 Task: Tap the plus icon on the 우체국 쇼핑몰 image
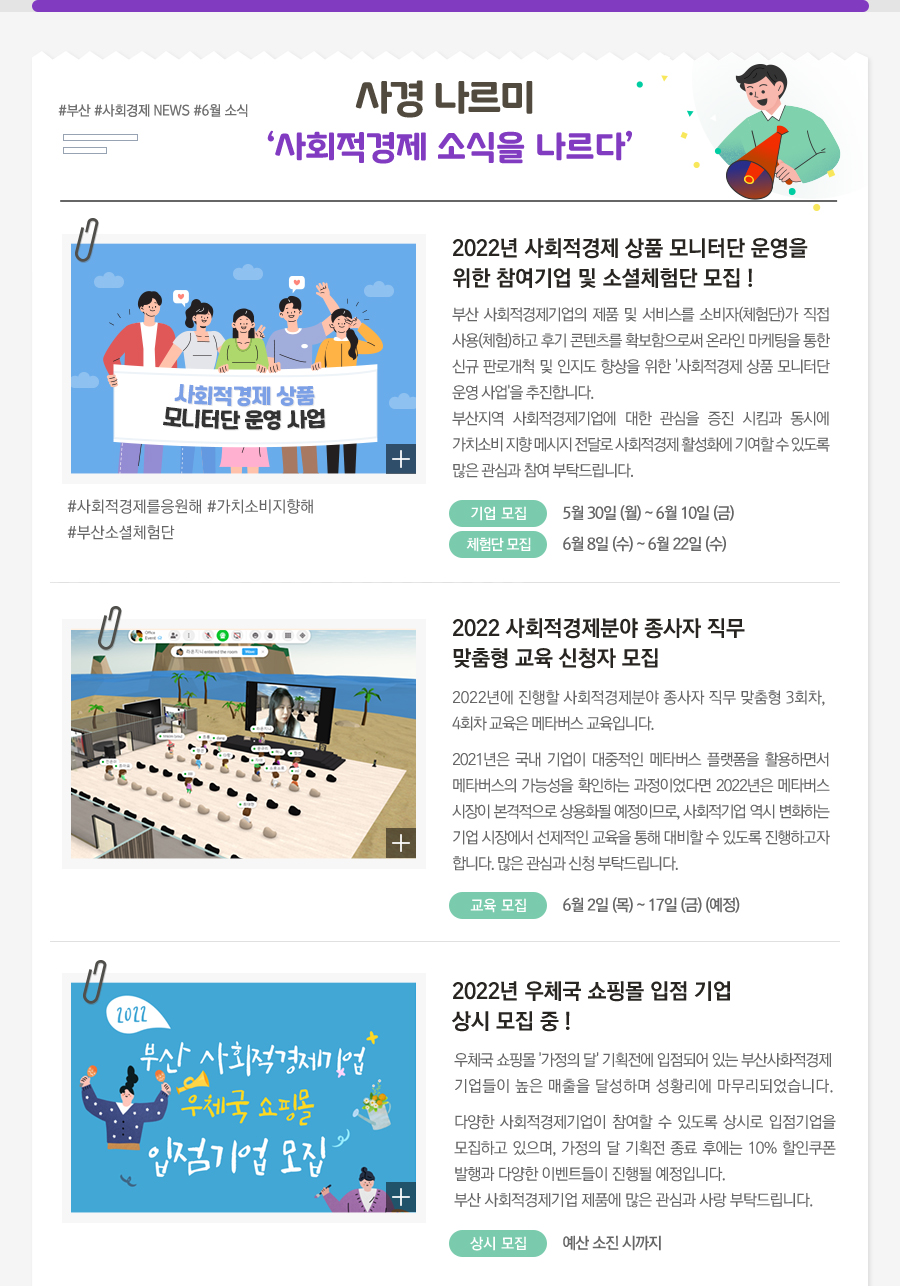401,1197
